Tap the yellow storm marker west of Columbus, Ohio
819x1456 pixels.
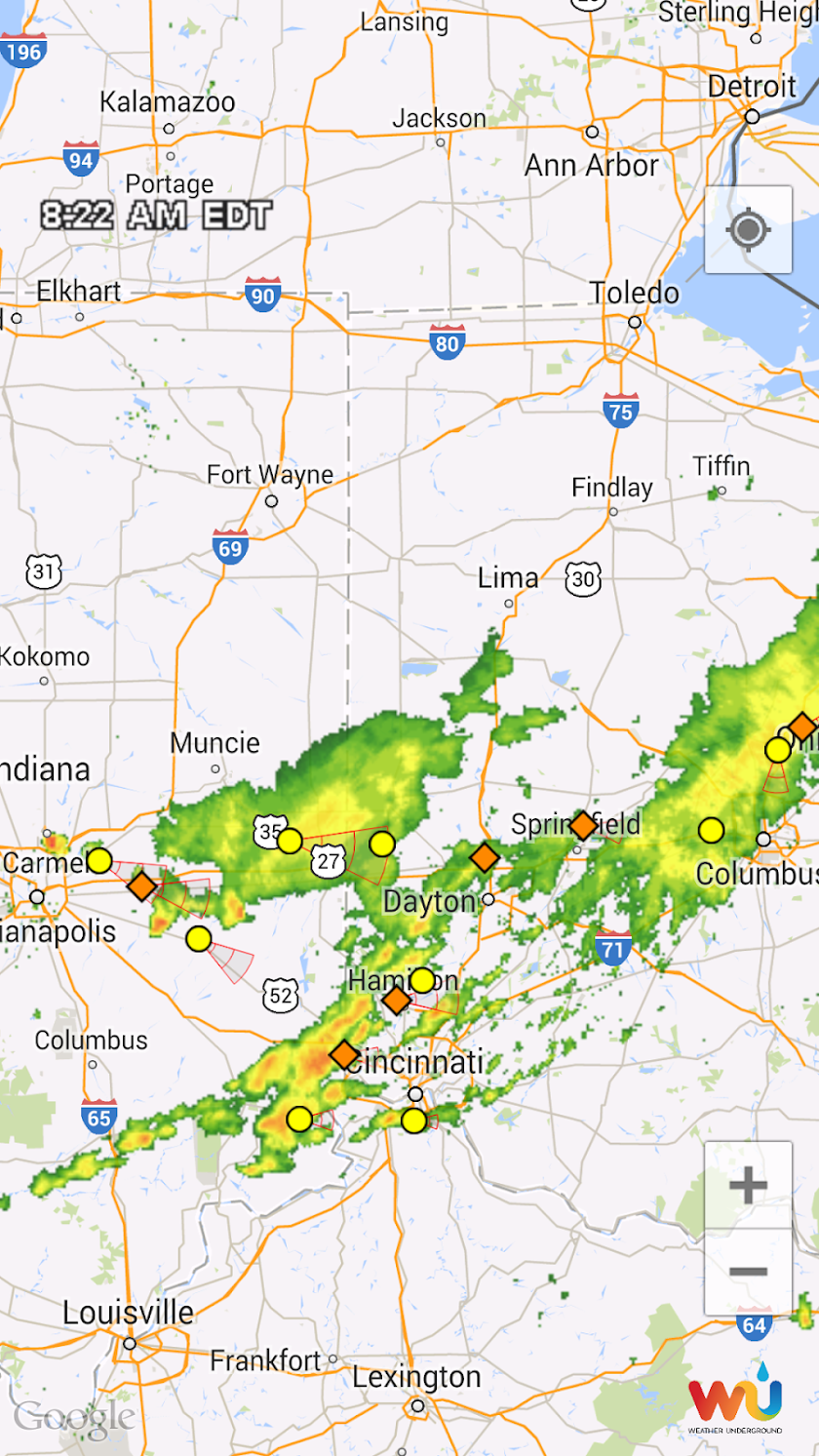(712, 831)
